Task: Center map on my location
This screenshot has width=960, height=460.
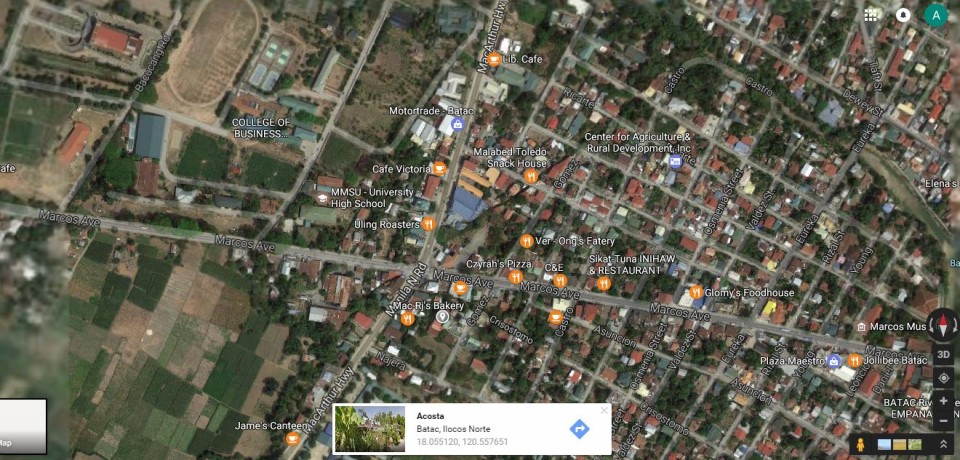Action: point(943,378)
